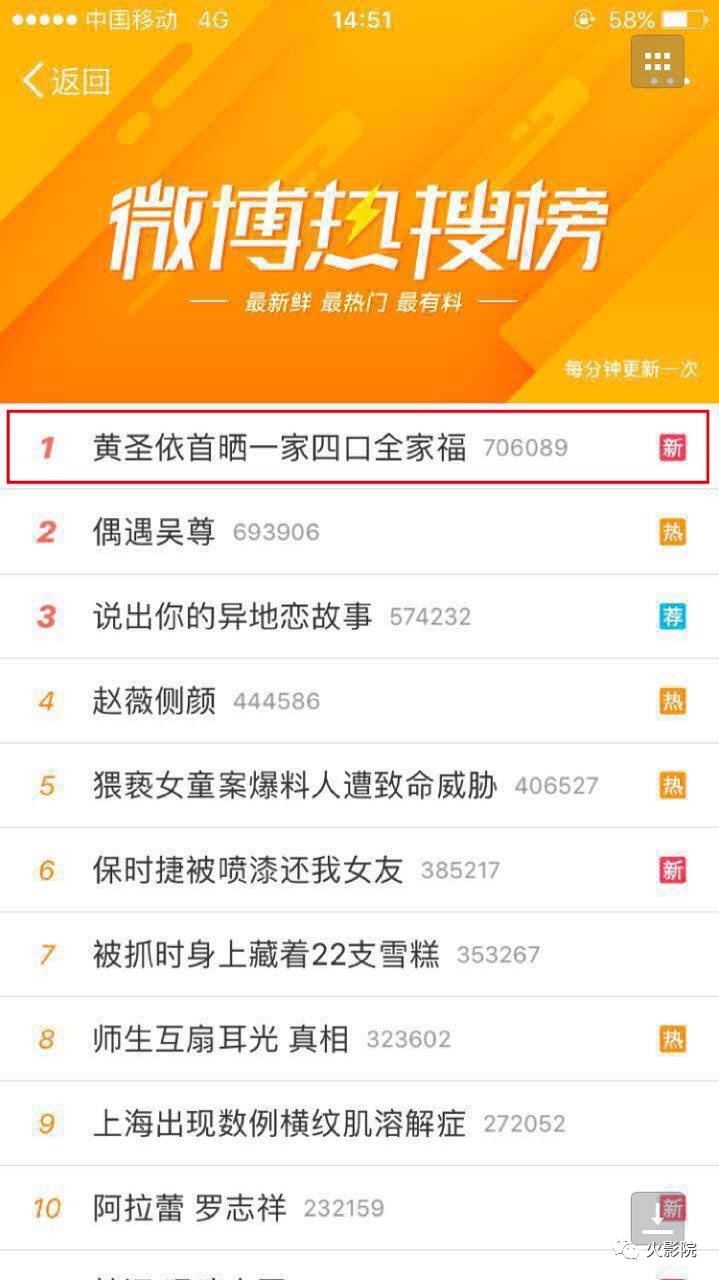This screenshot has height=1280, width=719.
Task: Tap the 保时捷被喷漆还我女友 entry
Action: [248, 870]
